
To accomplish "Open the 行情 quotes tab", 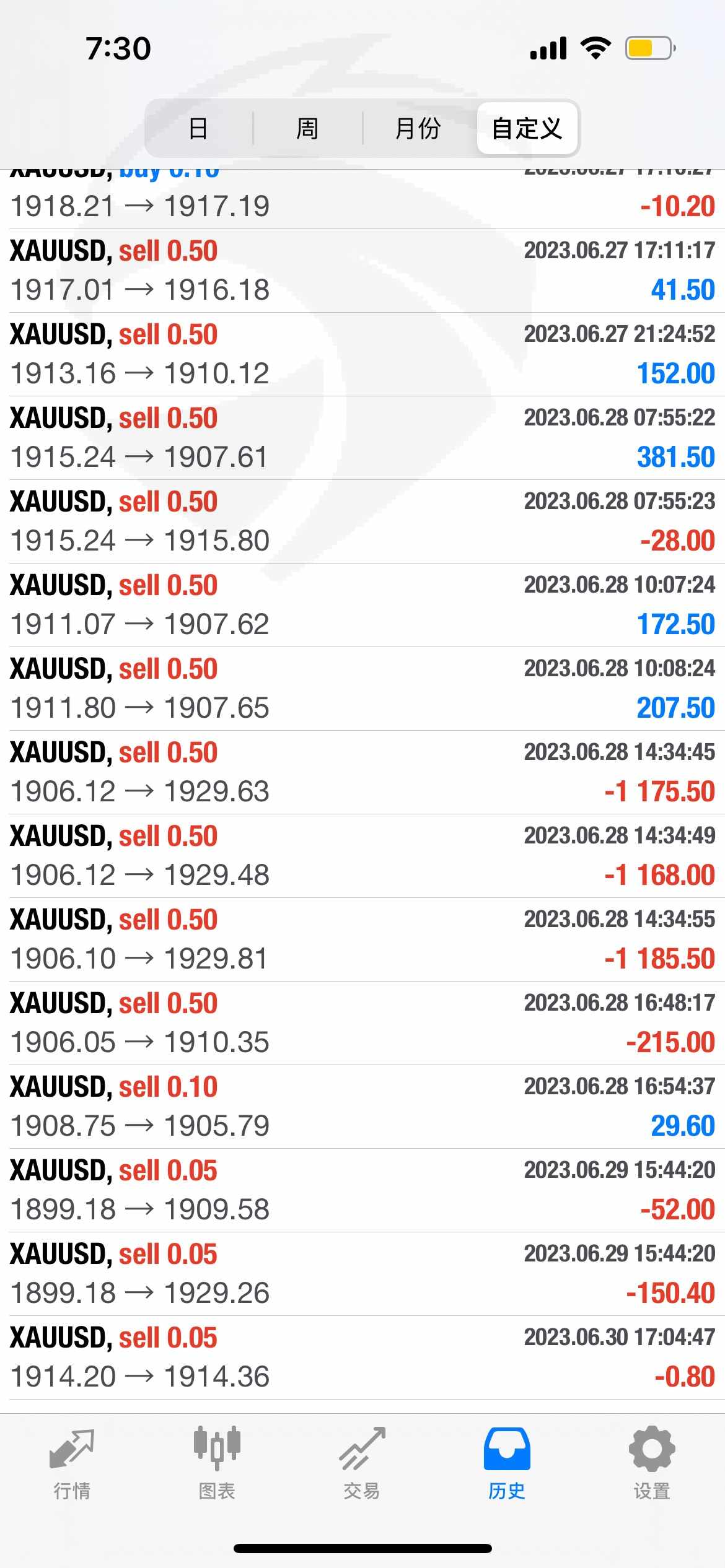I will 72,1464.
